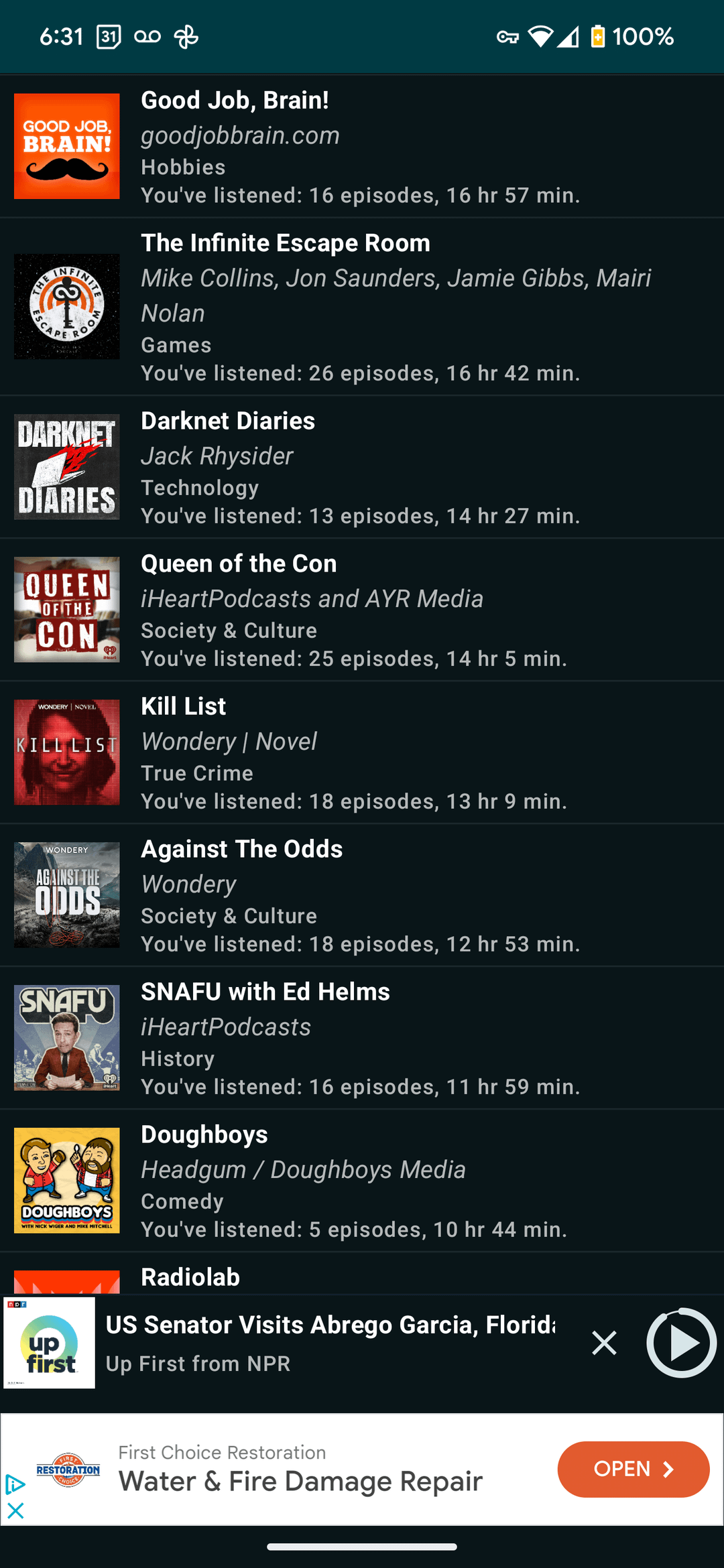Open the Doughboys podcast
The height and width of the screenshot is (1568, 724).
point(362,1181)
